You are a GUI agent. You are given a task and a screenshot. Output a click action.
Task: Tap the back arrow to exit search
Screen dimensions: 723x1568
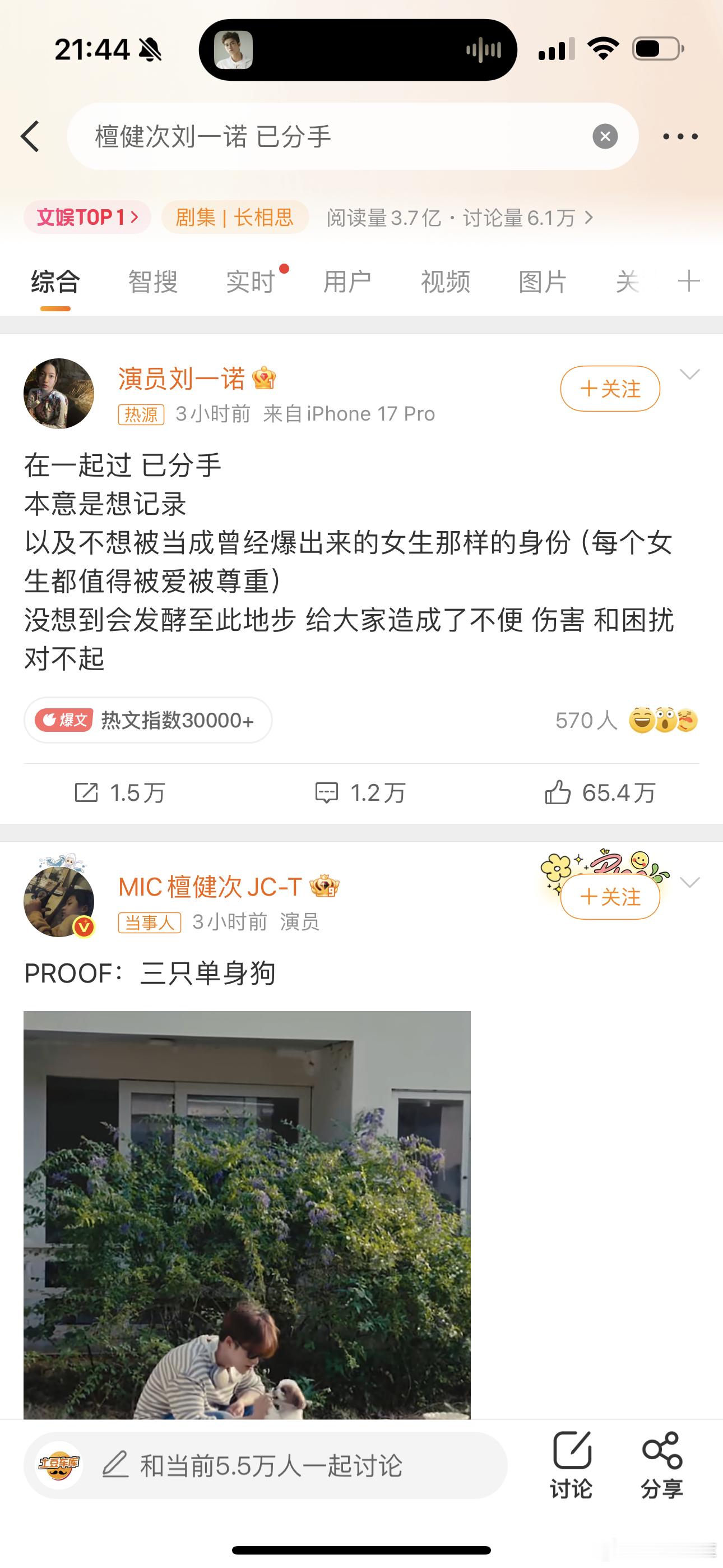click(x=31, y=136)
